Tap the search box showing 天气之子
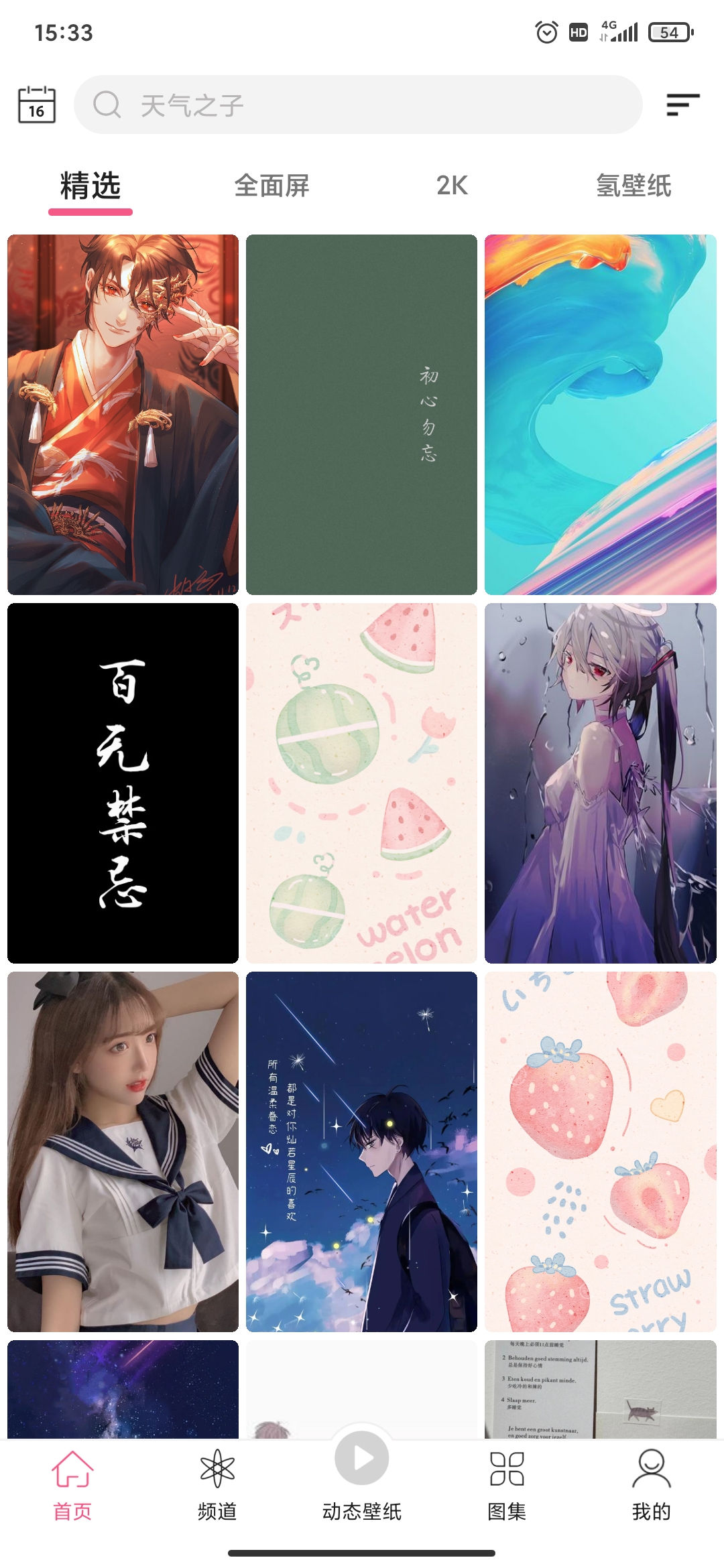The width and height of the screenshot is (724, 1568). pos(358,105)
